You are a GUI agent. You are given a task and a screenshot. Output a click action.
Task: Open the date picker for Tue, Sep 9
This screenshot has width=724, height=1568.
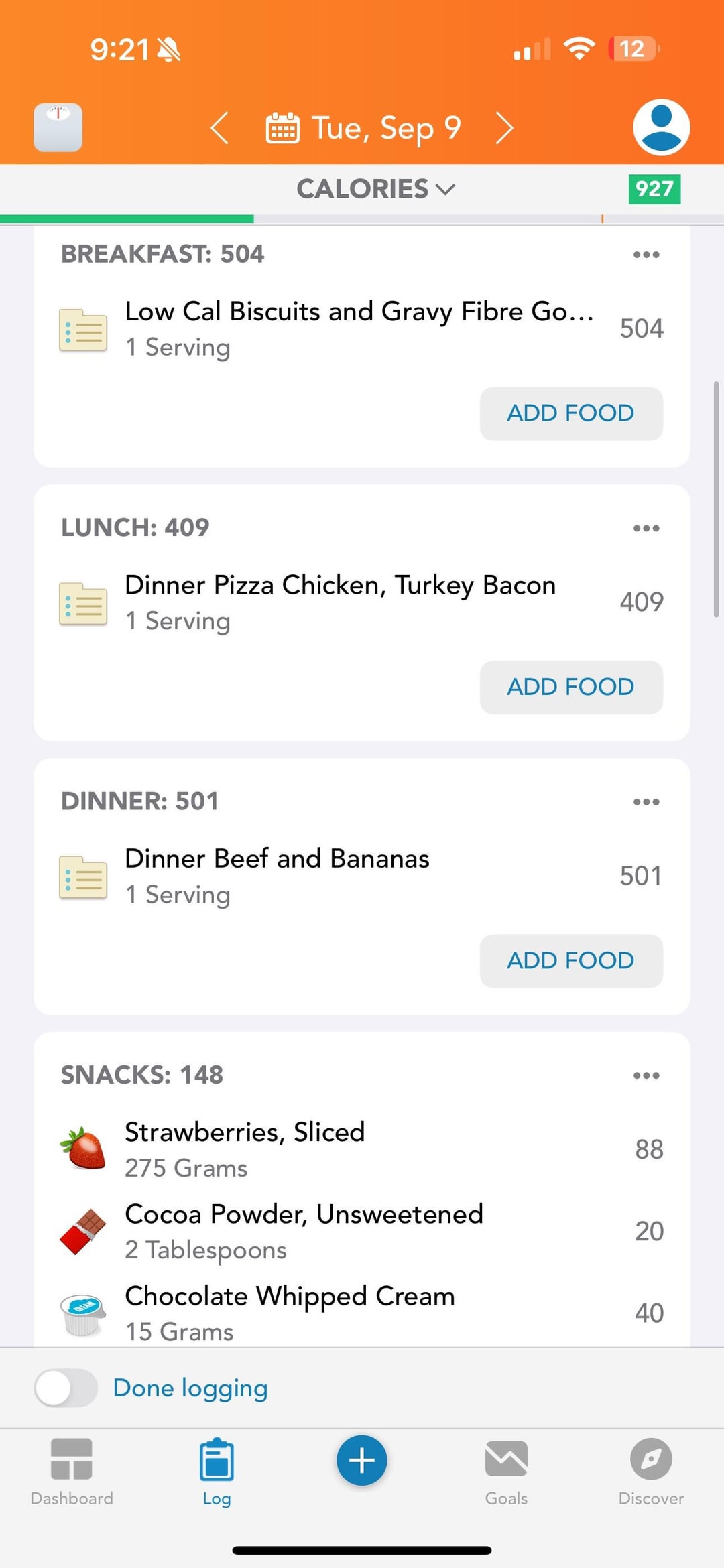pos(365,127)
